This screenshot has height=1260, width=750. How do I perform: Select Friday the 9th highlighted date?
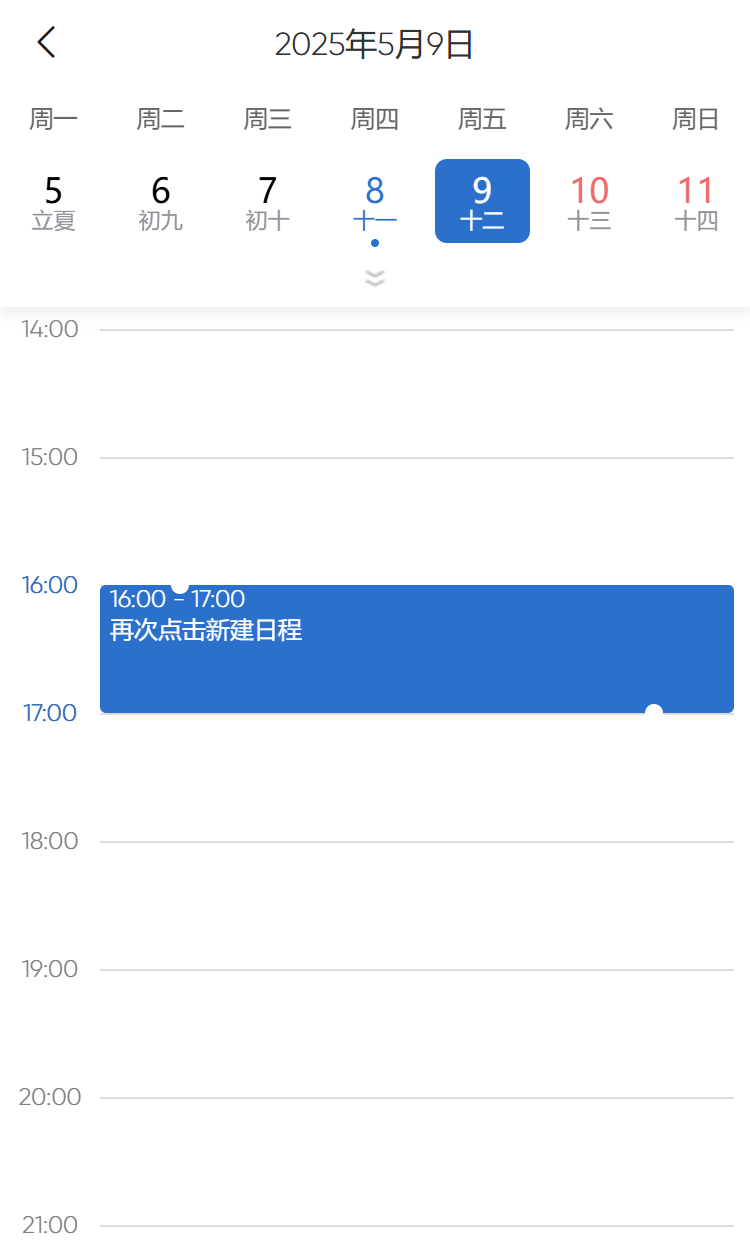(482, 201)
